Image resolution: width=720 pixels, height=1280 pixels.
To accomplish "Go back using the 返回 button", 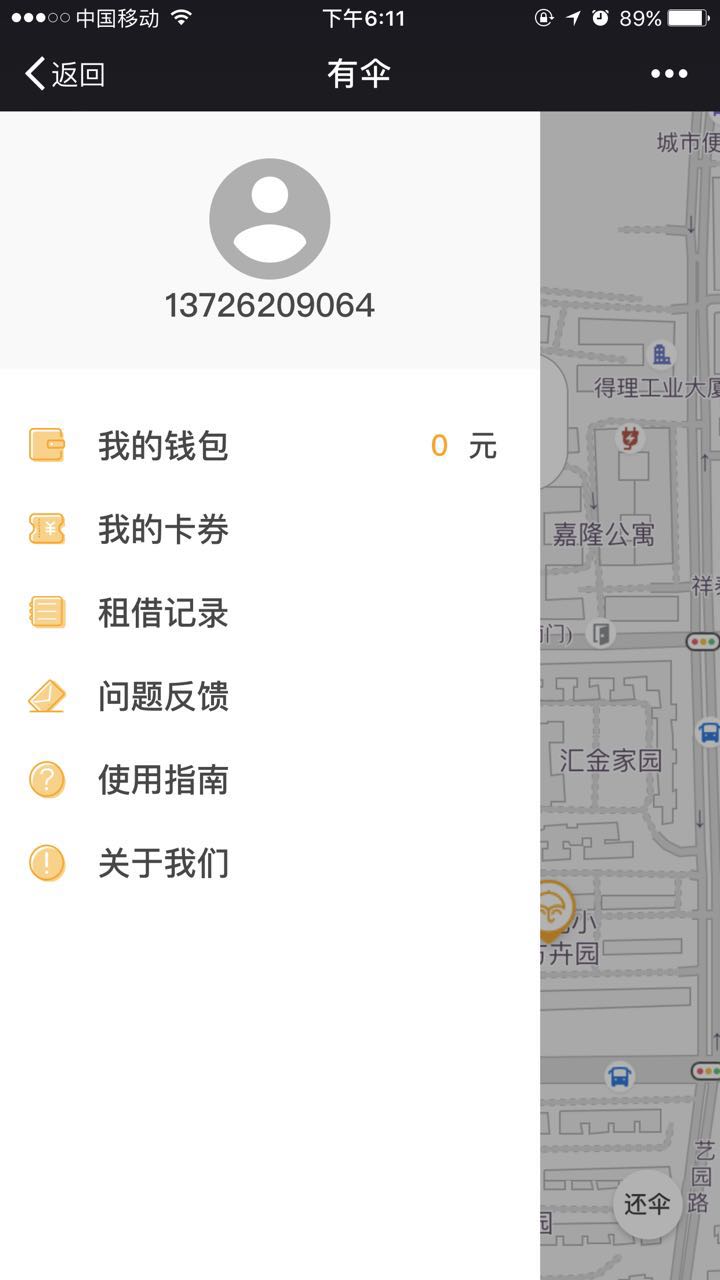I will (x=64, y=74).
